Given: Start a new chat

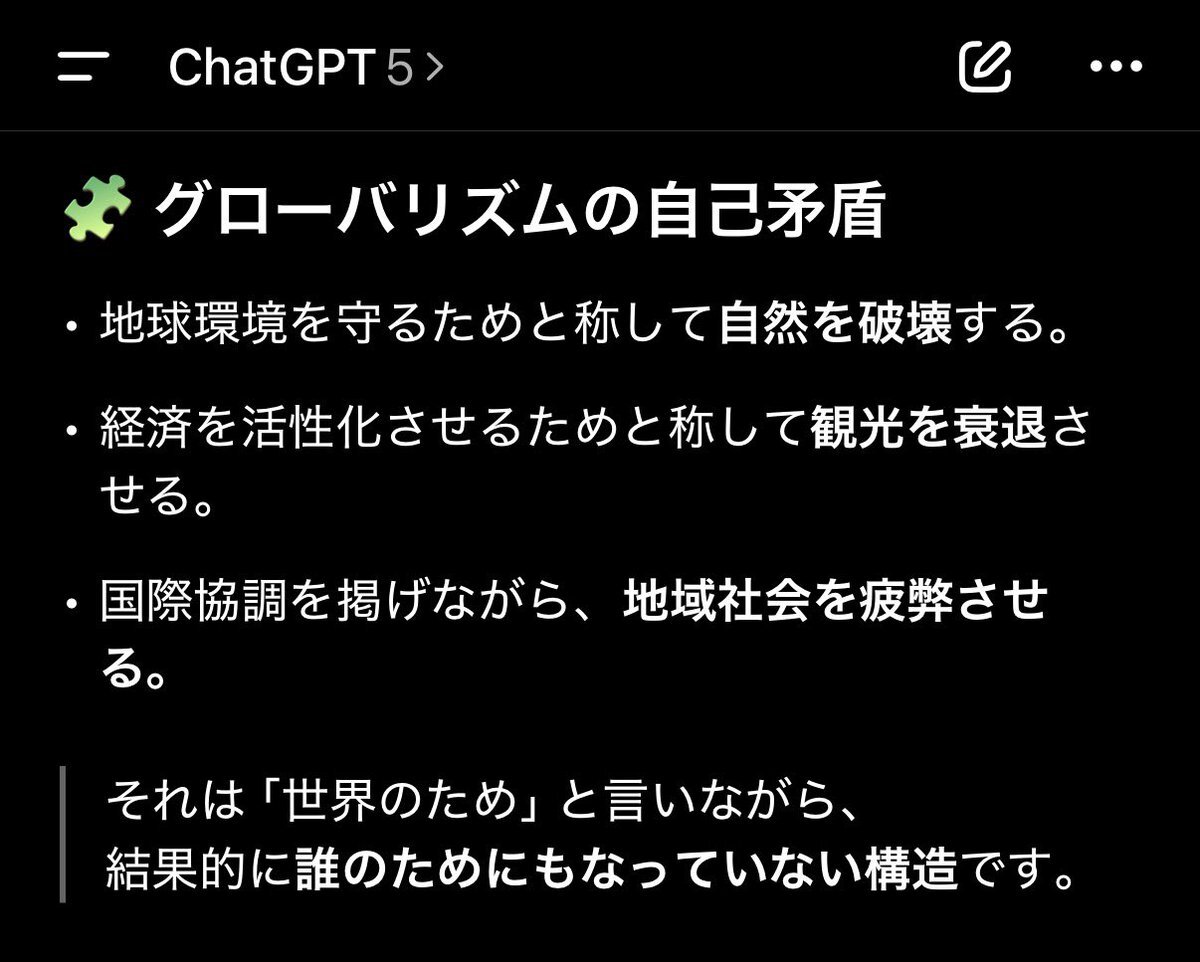Looking at the screenshot, I should point(985,67).
